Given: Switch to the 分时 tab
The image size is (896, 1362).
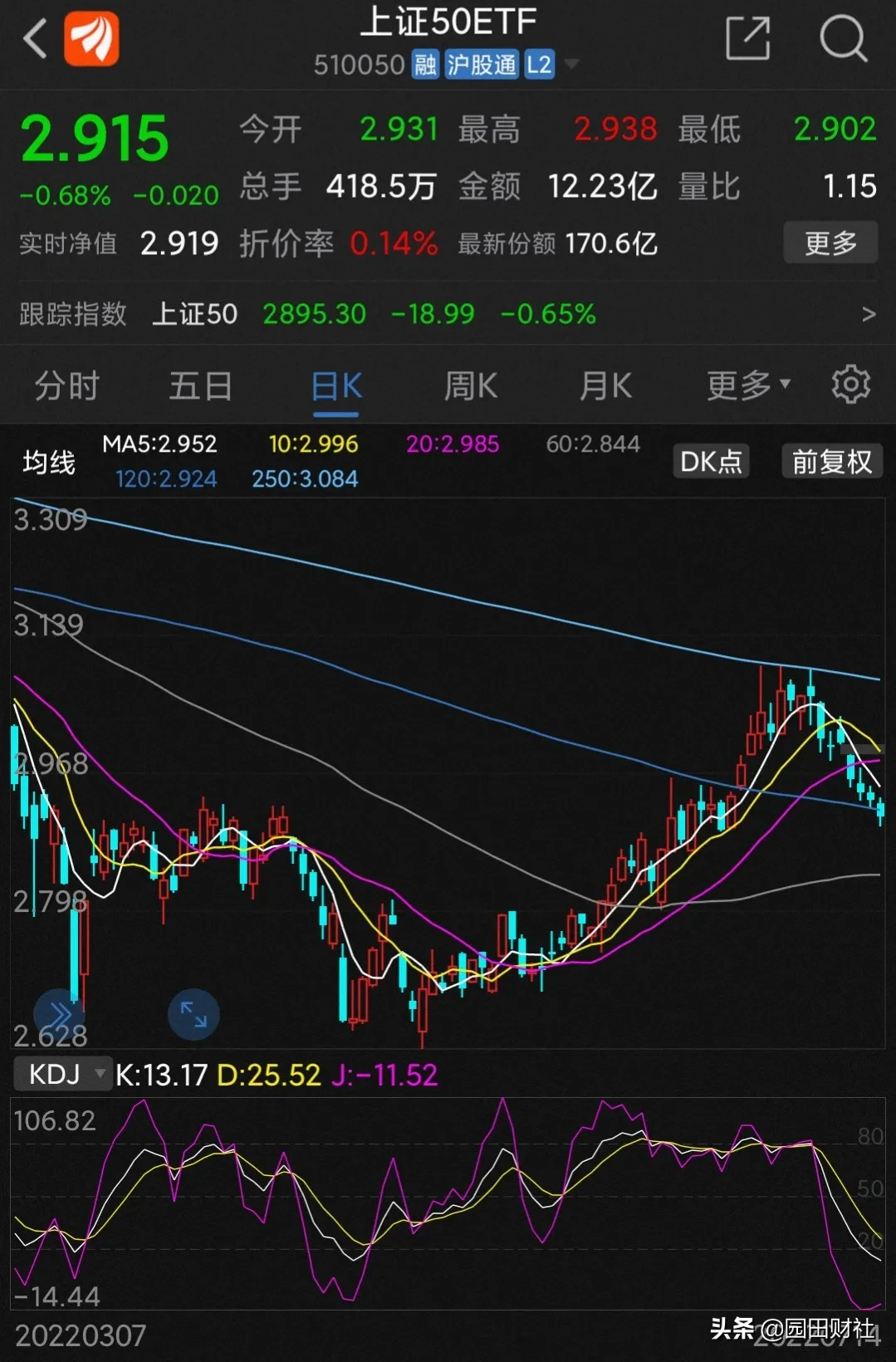Looking at the screenshot, I should tap(66, 386).
